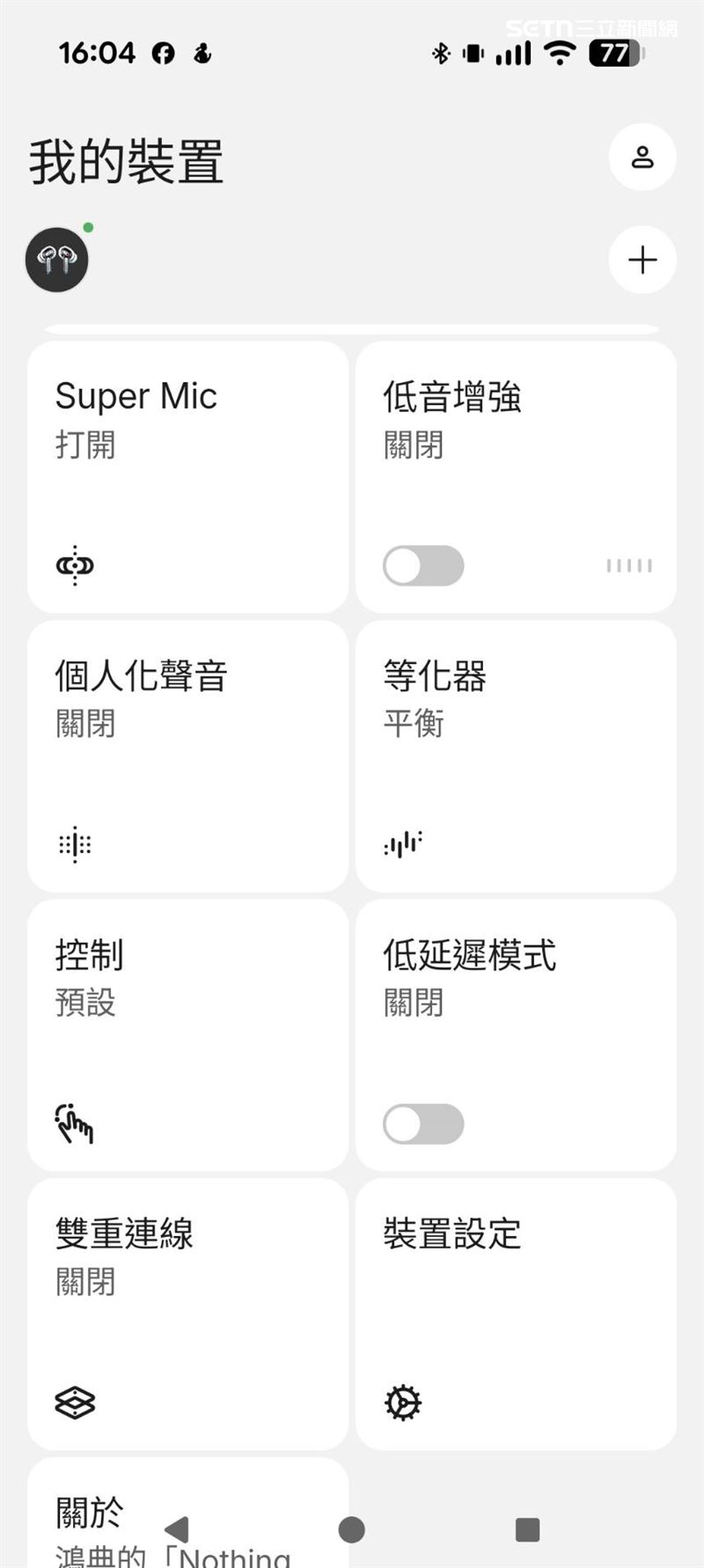Select the 個人化聲音 sound waveform icon

click(75, 843)
